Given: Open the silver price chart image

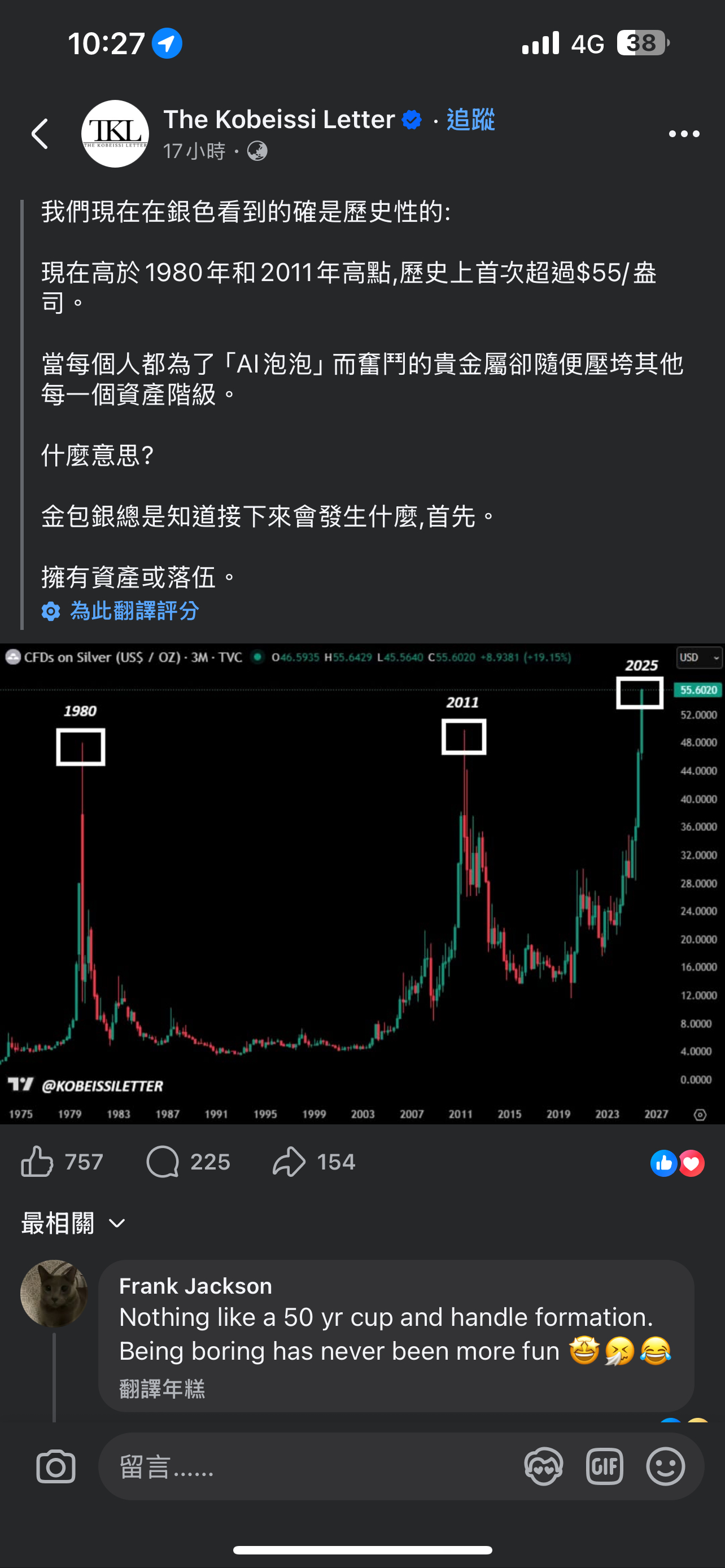Looking at the screenshot, I should [362, 883].
